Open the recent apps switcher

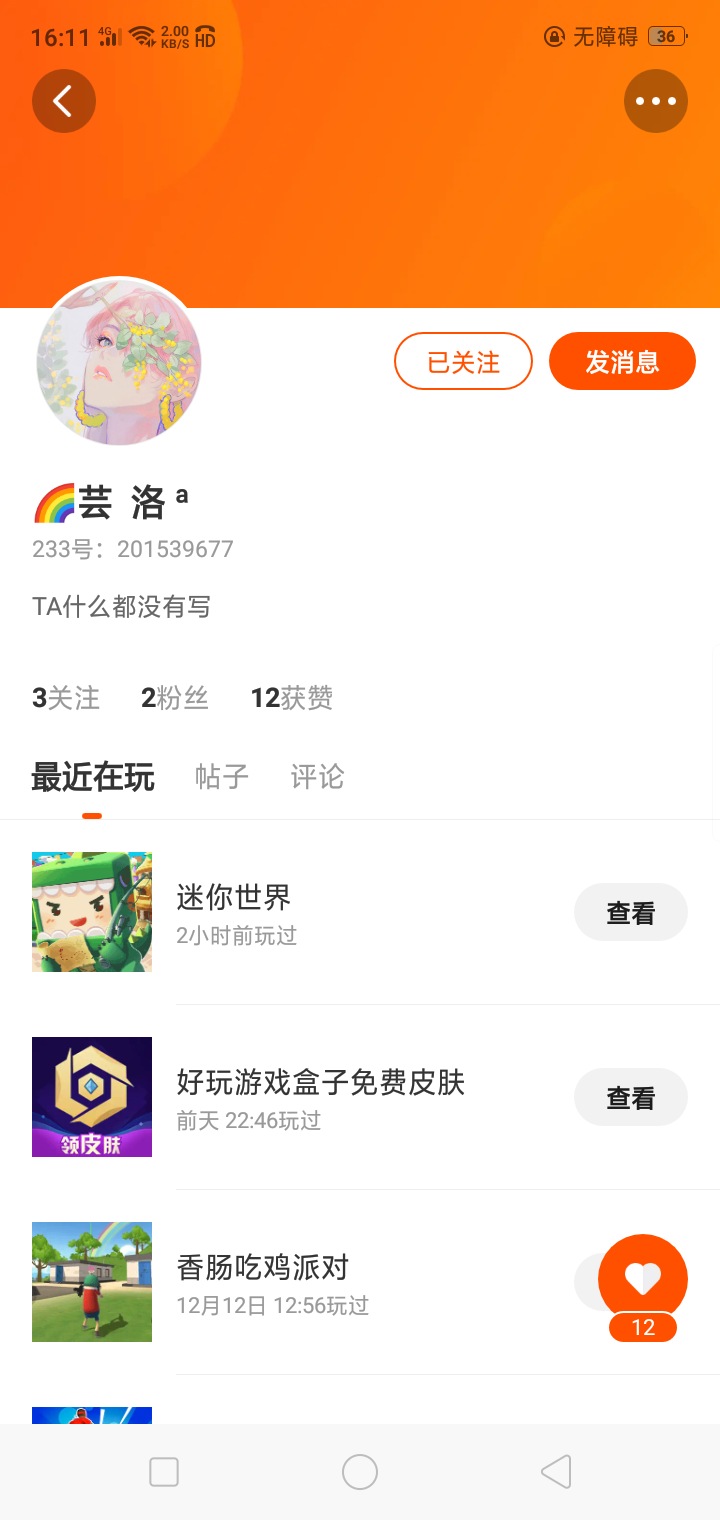pos(164,1472)
